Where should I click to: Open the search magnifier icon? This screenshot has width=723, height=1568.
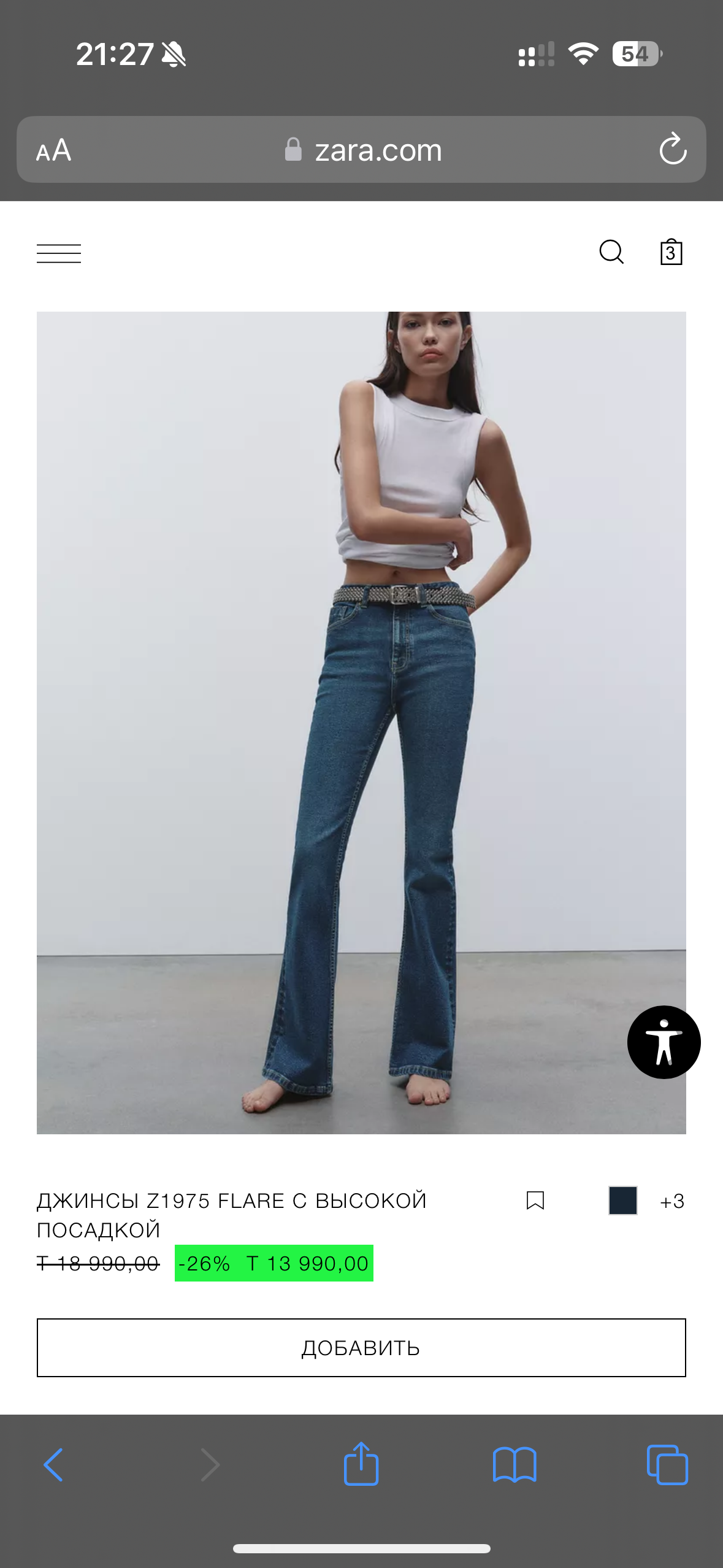point(611,252)
